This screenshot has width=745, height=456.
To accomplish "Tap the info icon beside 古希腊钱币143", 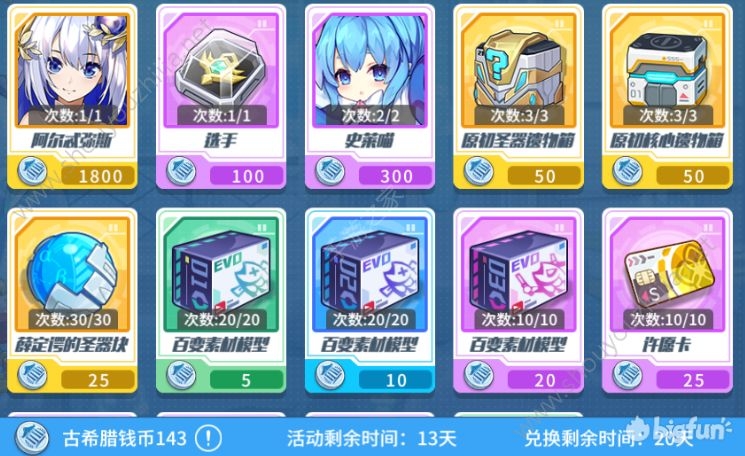I will 206,438.
